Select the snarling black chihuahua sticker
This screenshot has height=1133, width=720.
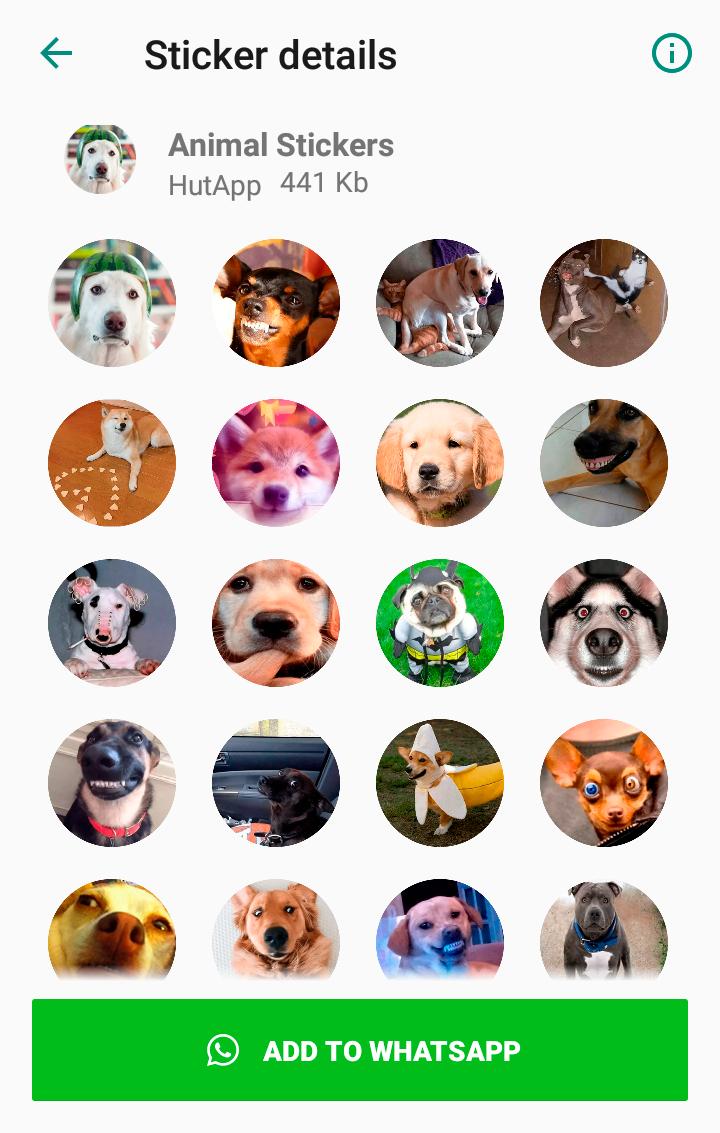[x=276, y=302]
